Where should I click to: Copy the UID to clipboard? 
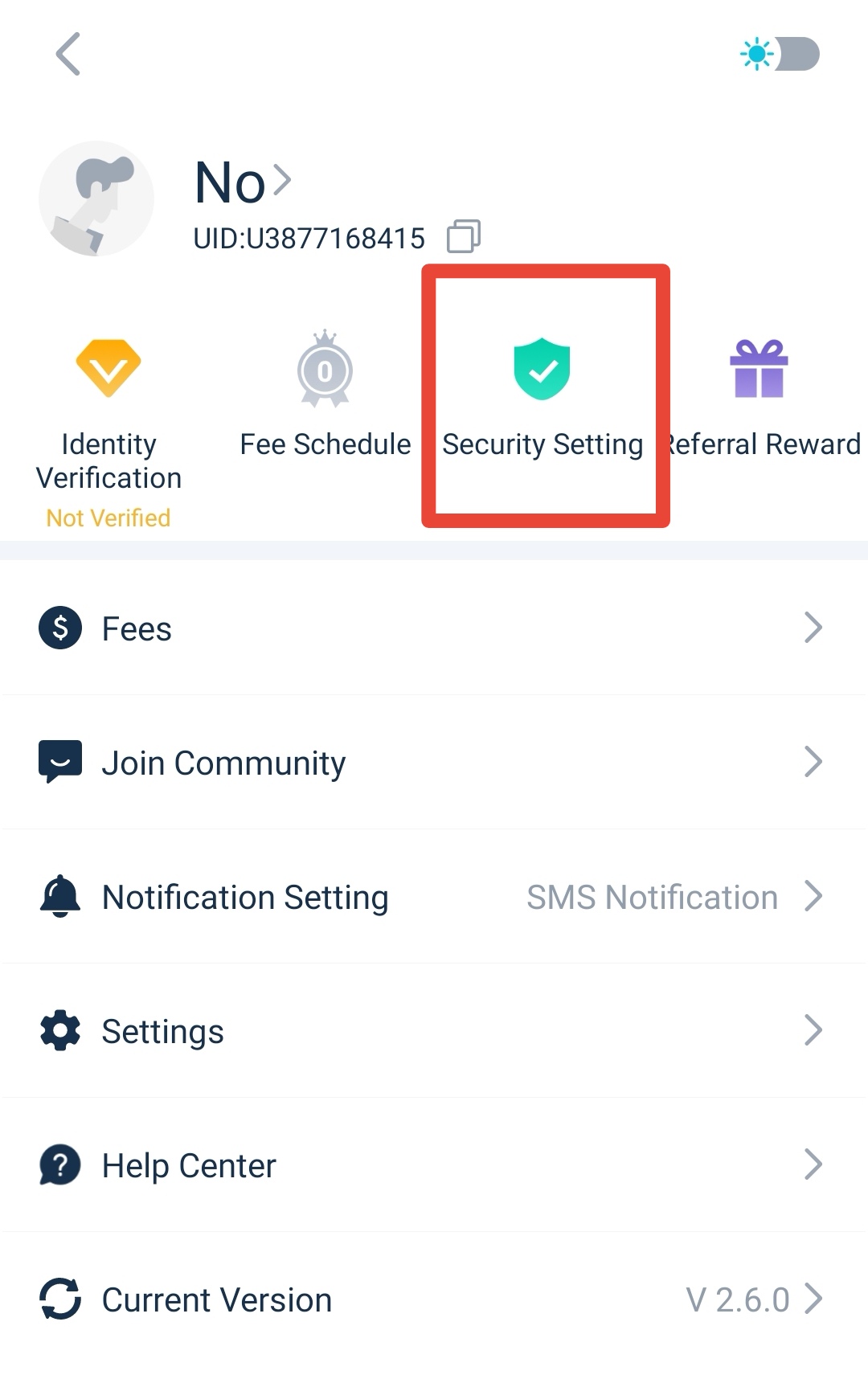pyautogui.click(x=463, y=237)
